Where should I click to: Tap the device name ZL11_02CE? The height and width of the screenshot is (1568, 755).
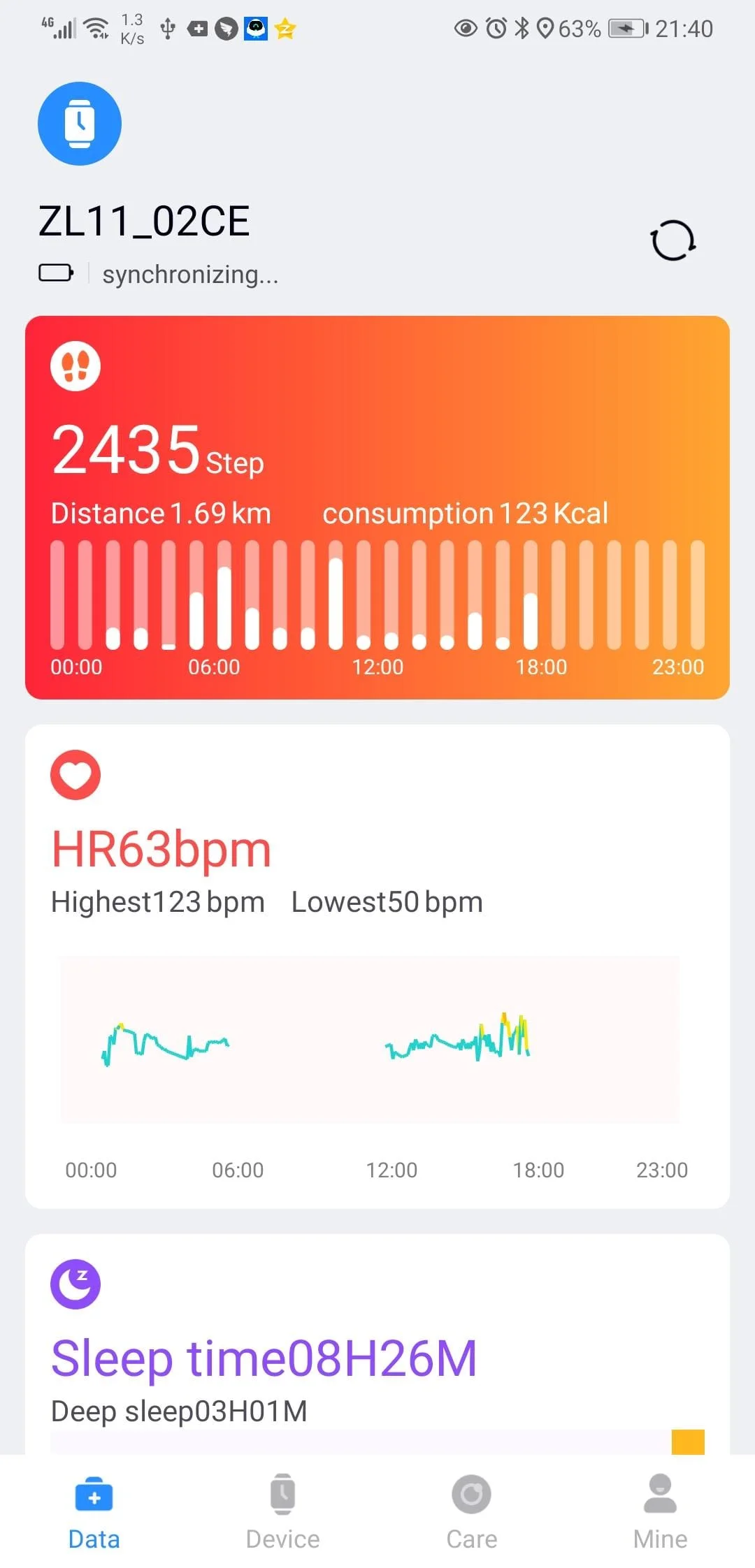[x=145, y=220]
